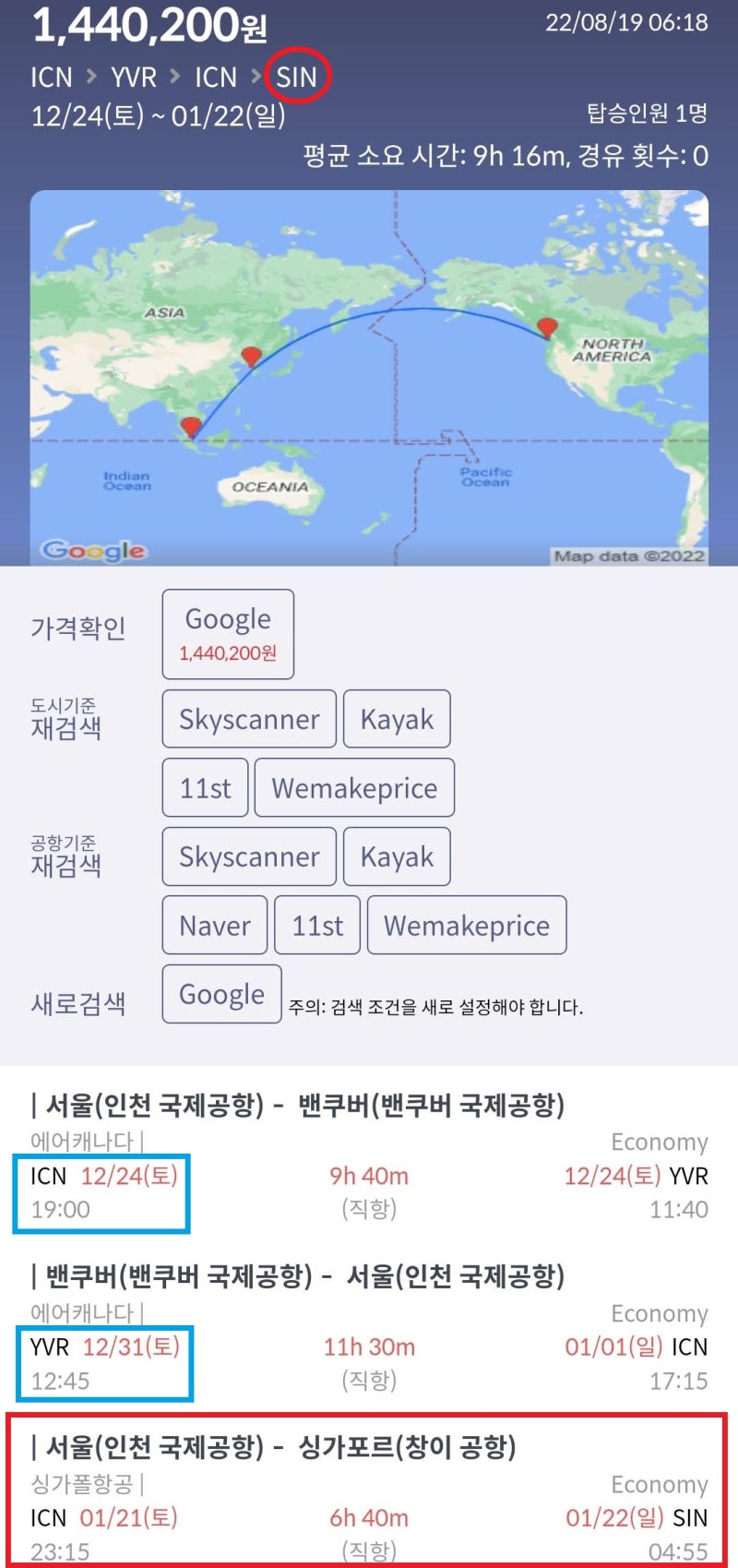Viewport: 738px width, 1568px height.
Task: Click the Google 새로검색 button
Action: pos(221,994)
